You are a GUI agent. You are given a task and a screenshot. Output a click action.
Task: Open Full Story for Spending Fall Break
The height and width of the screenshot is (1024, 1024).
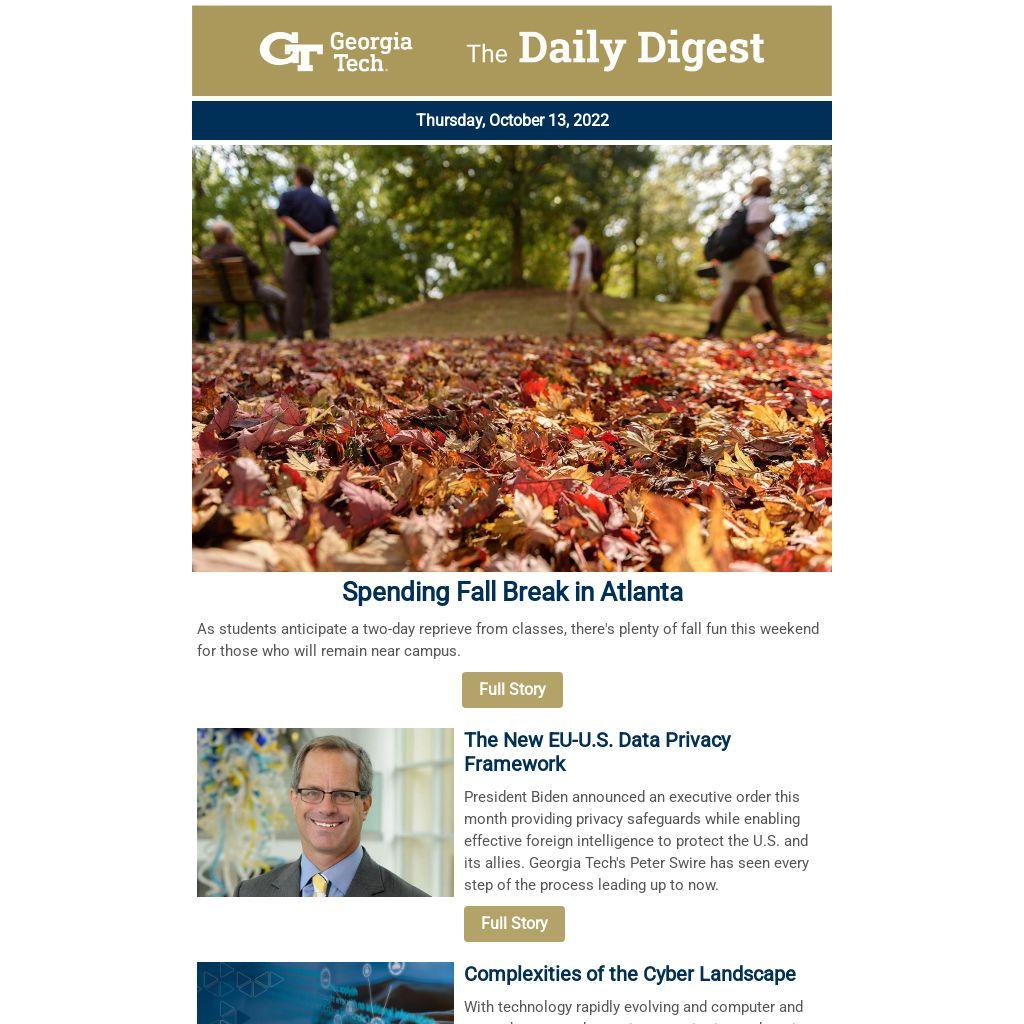click(512, 690)
